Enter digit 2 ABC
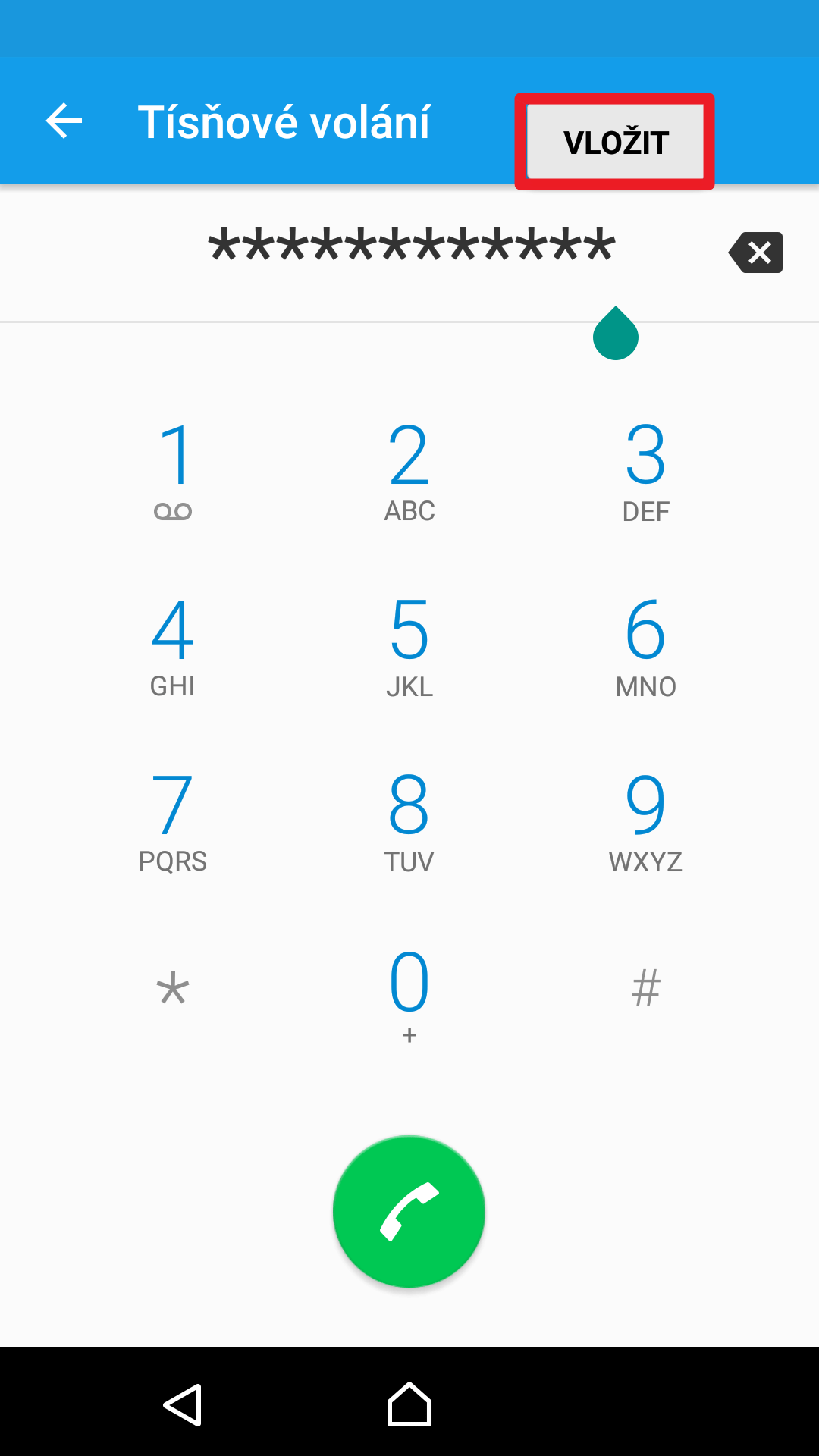819x1456 pixels. (x=409, y=470)
